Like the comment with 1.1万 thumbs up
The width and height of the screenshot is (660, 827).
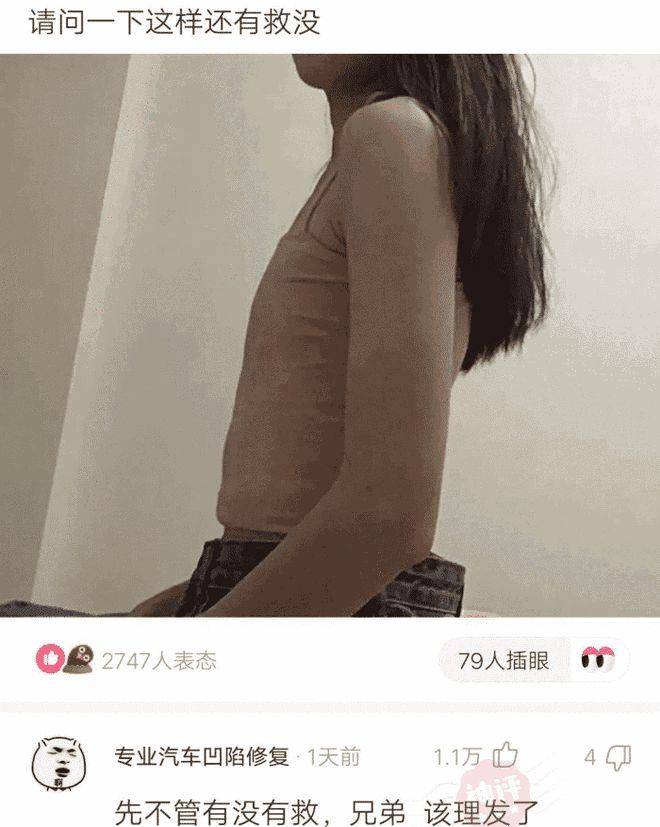pyautogui.click(x=506, y=756)
